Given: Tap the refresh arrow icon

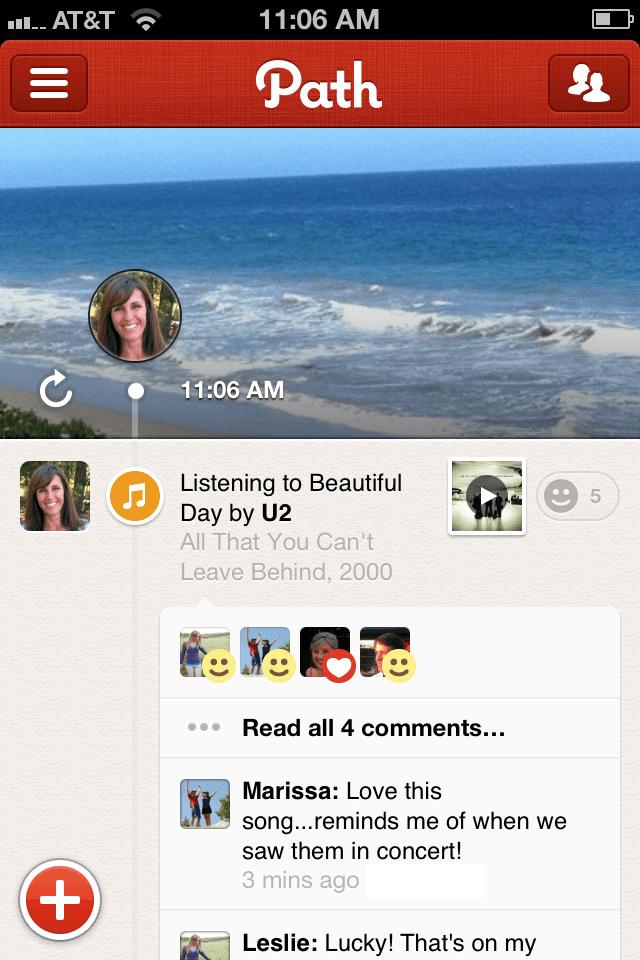Looking at the screenshot, I should tap(56, 389).
